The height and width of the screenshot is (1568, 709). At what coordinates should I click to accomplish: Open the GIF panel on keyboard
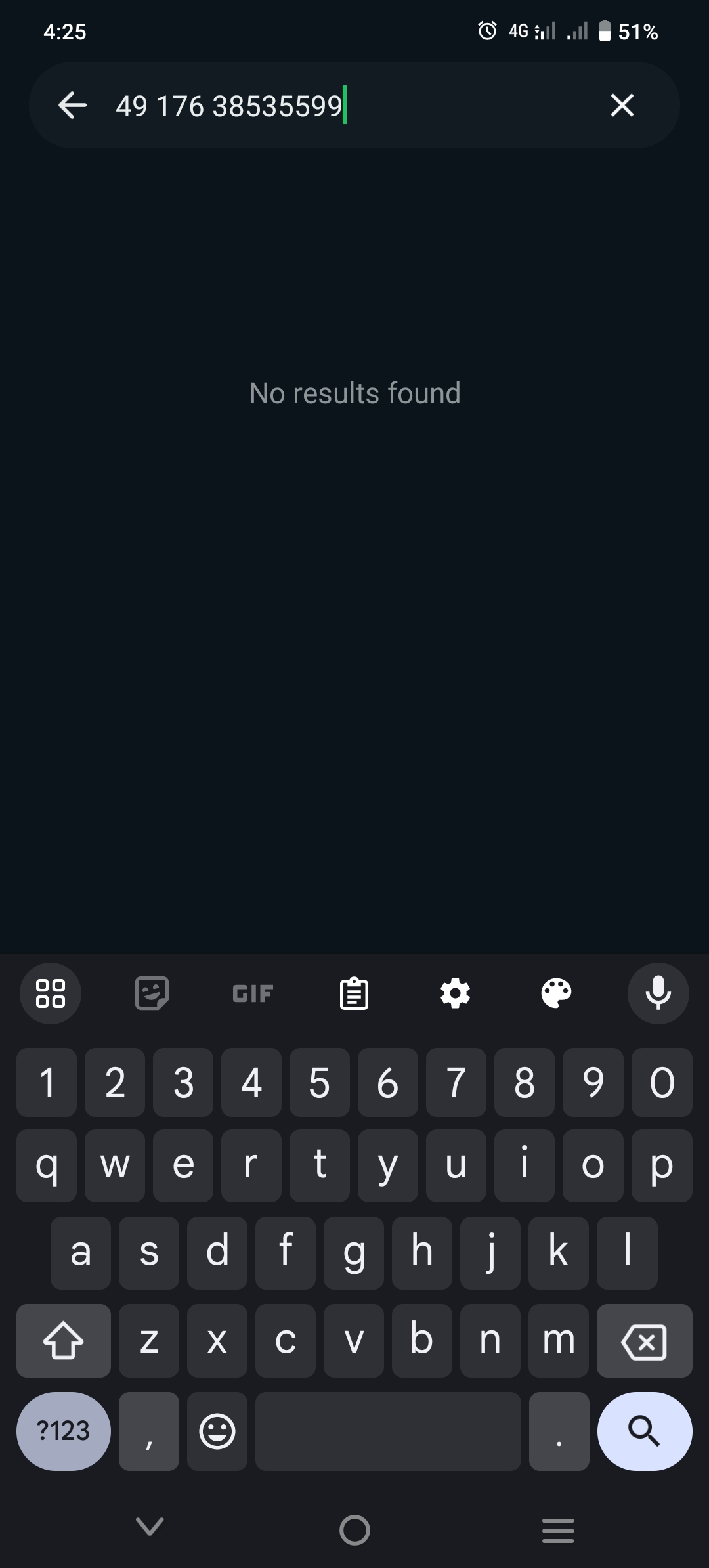pyautogui.click(x=253, y=993)
